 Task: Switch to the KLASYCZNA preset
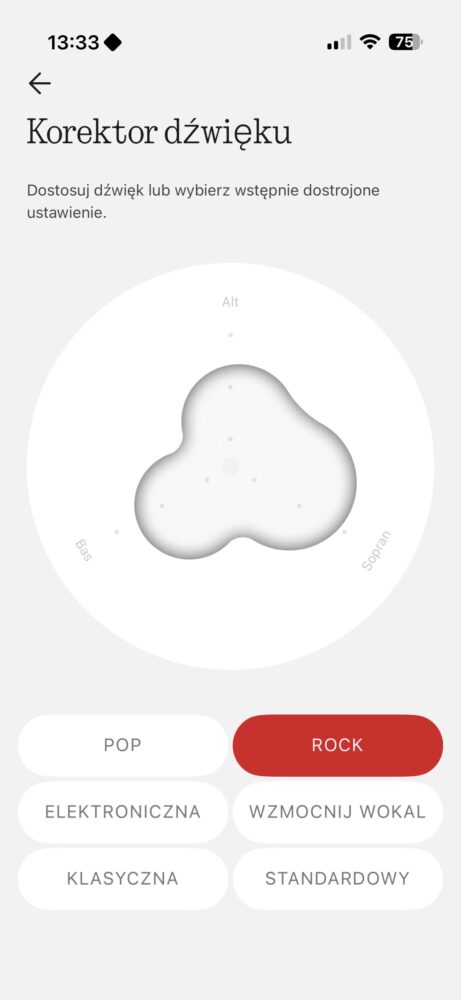(x=123, y=878)
